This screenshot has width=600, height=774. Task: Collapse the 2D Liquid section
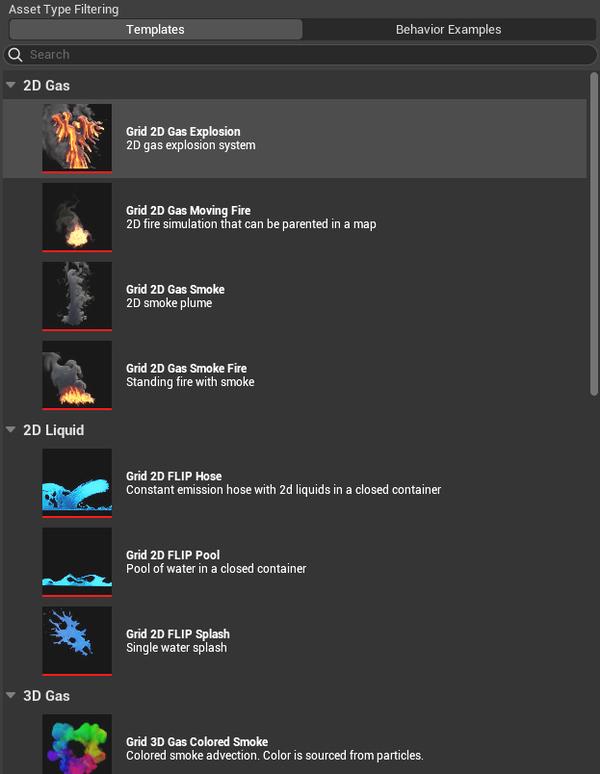tap(11, 430)
